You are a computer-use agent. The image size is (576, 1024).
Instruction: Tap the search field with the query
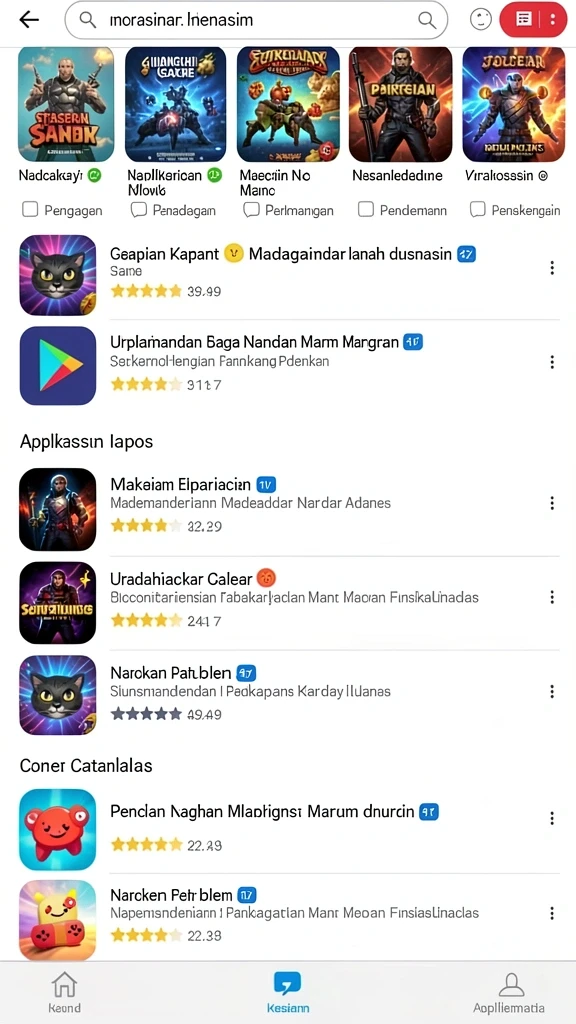pyautogui.click(x=256, y=20)
